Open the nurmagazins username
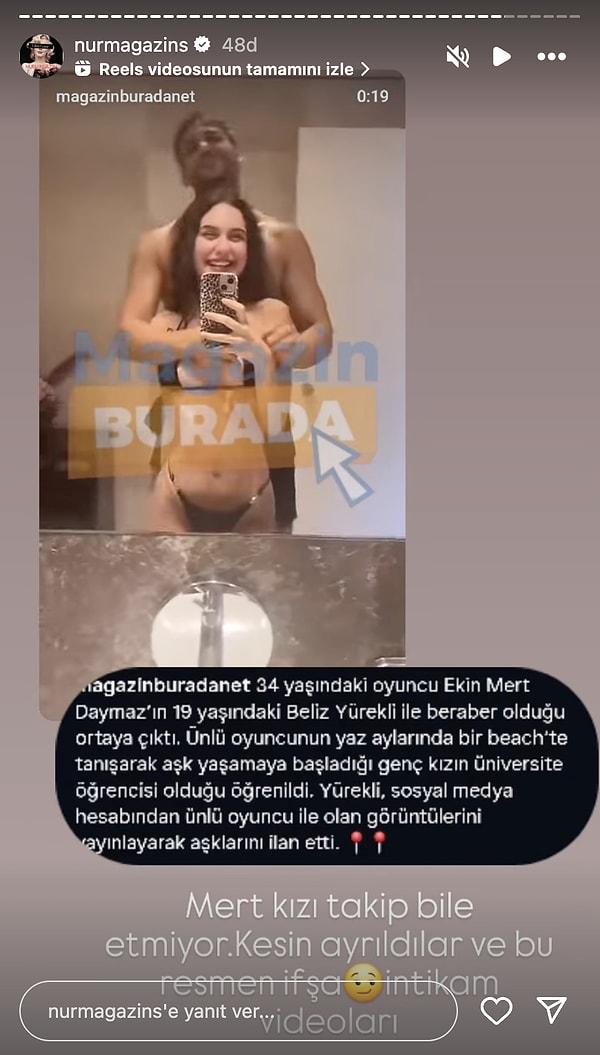 pyautogui.click(x=130, y=45)
